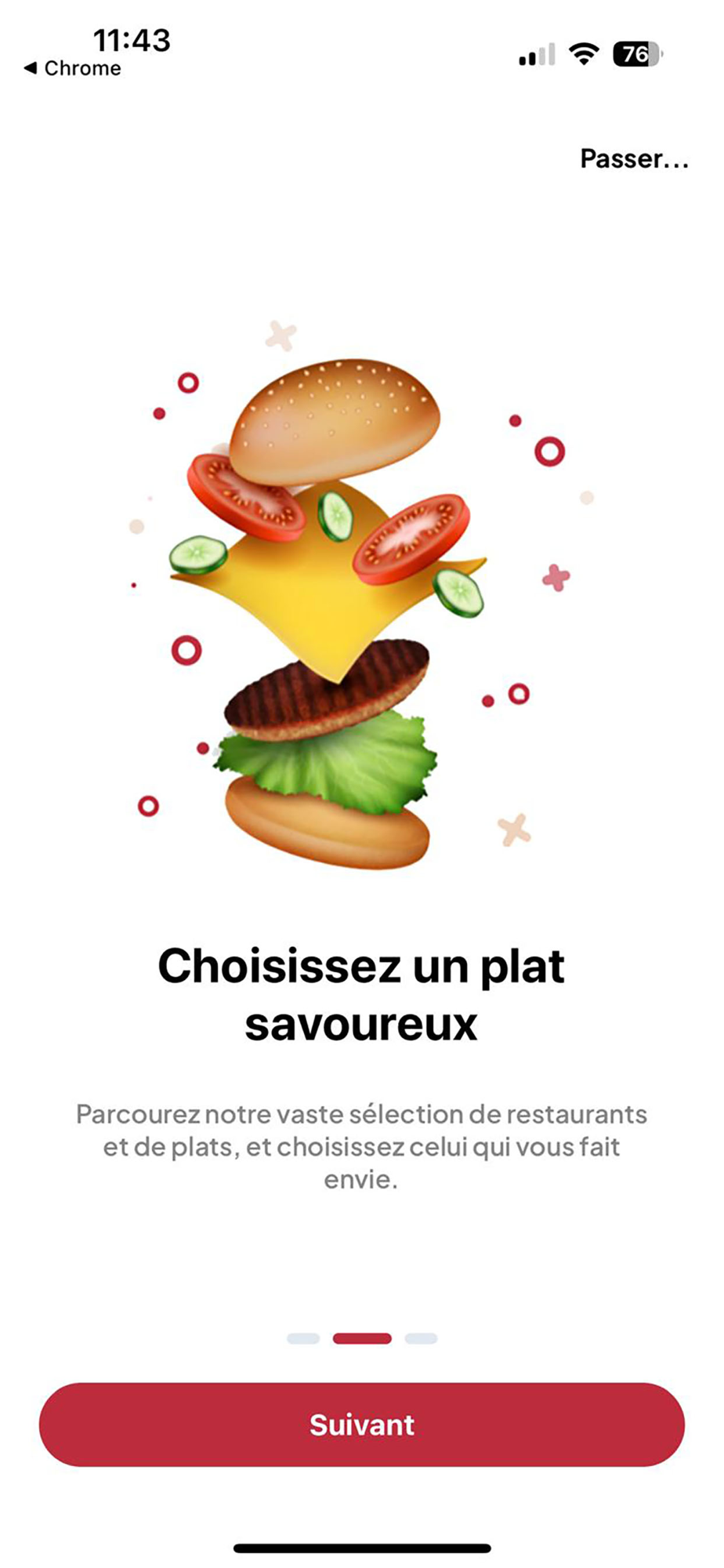The width and height of the screenshot is (724, 1568).
Task: Skip onboarding with the Passer button
Action: [x=633, y=159]
